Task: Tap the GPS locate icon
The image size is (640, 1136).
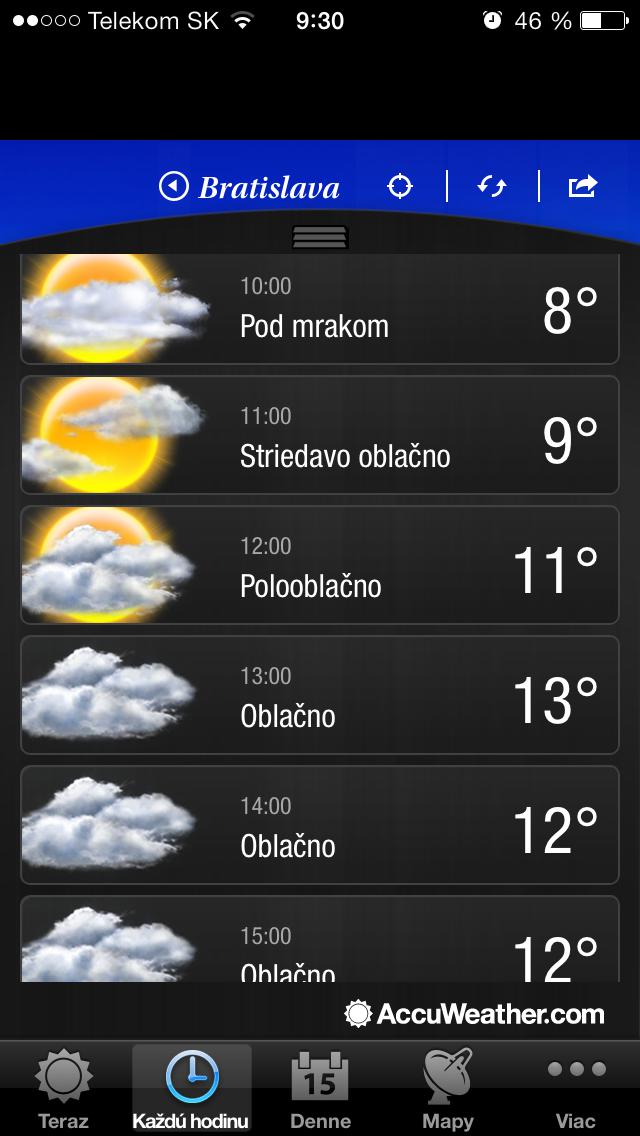Action: (x=400, y=187)
